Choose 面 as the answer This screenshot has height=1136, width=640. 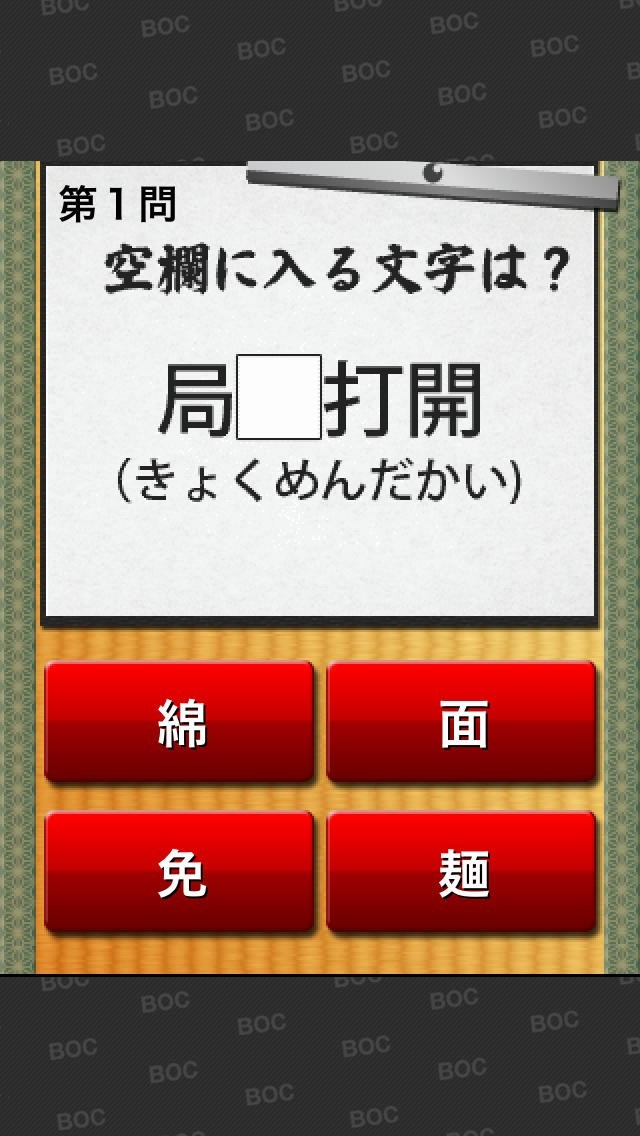pyautogui.click(x=461, y=722)
